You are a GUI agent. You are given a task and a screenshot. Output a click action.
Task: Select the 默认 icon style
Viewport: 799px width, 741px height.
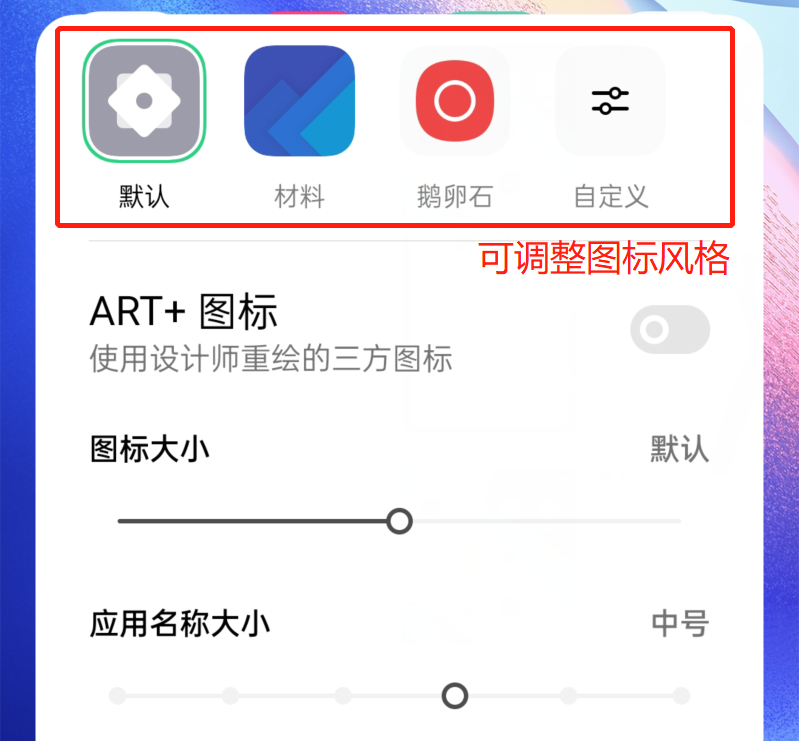[x=144, y=101]
